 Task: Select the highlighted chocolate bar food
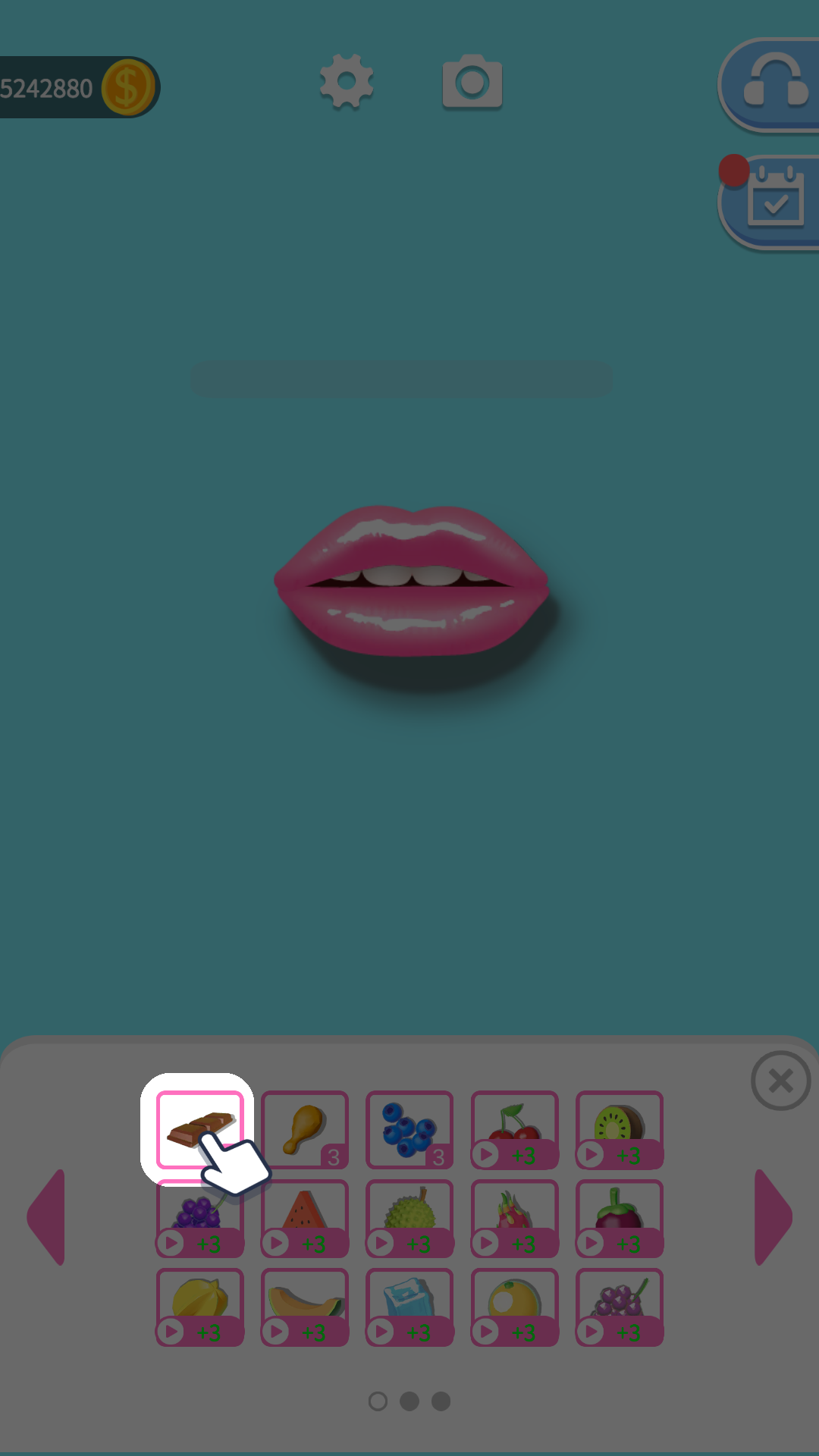pos(199,1129)
